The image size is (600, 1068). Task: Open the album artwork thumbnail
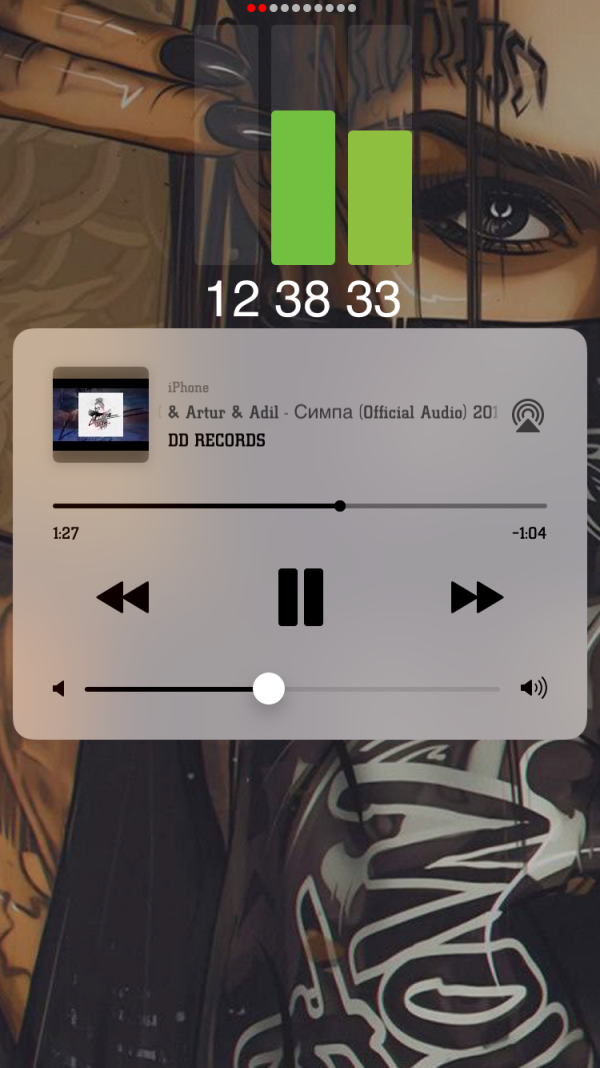coord(100,414)
